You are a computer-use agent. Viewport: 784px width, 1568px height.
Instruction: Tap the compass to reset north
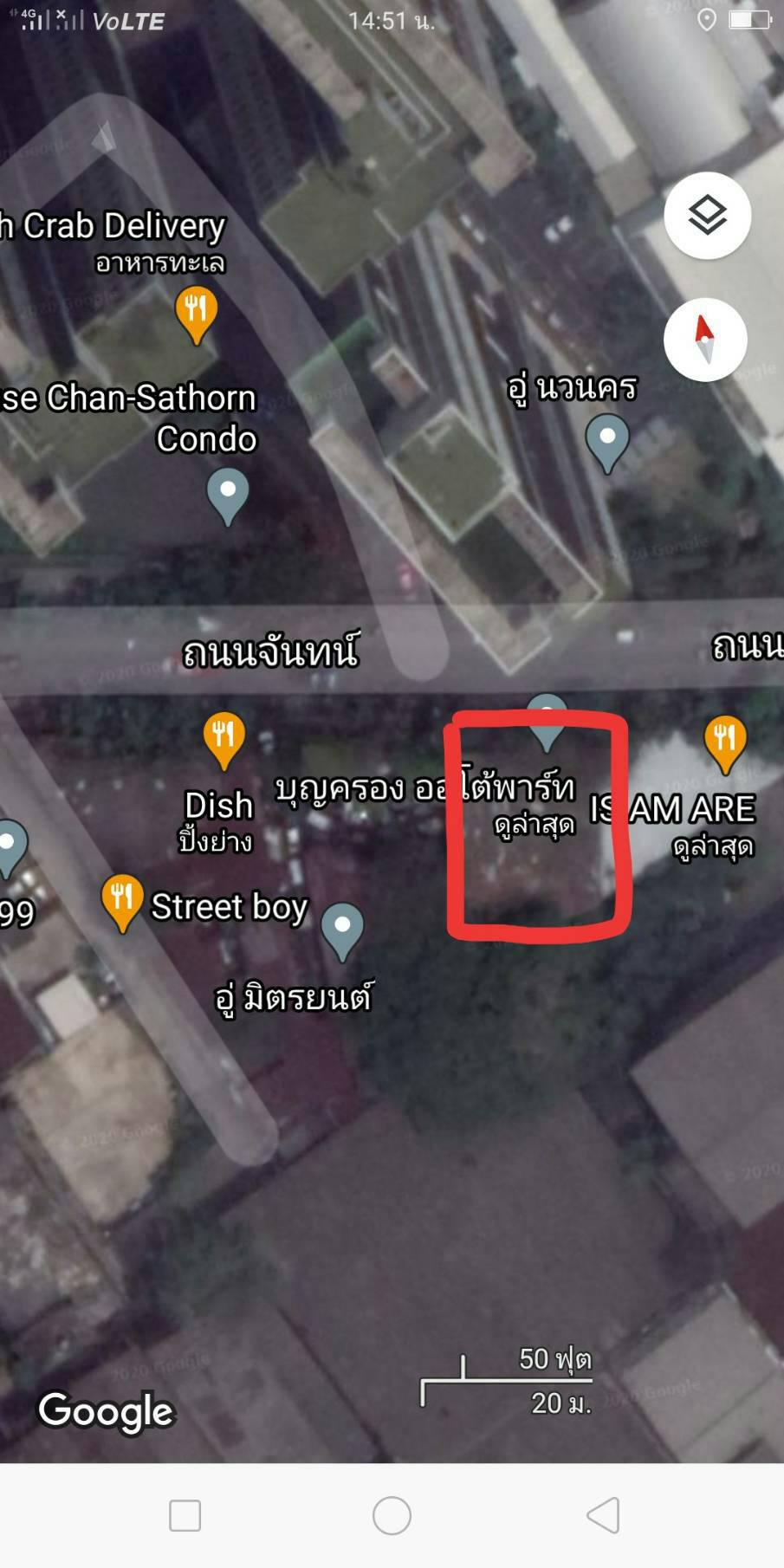pos(705,340)
